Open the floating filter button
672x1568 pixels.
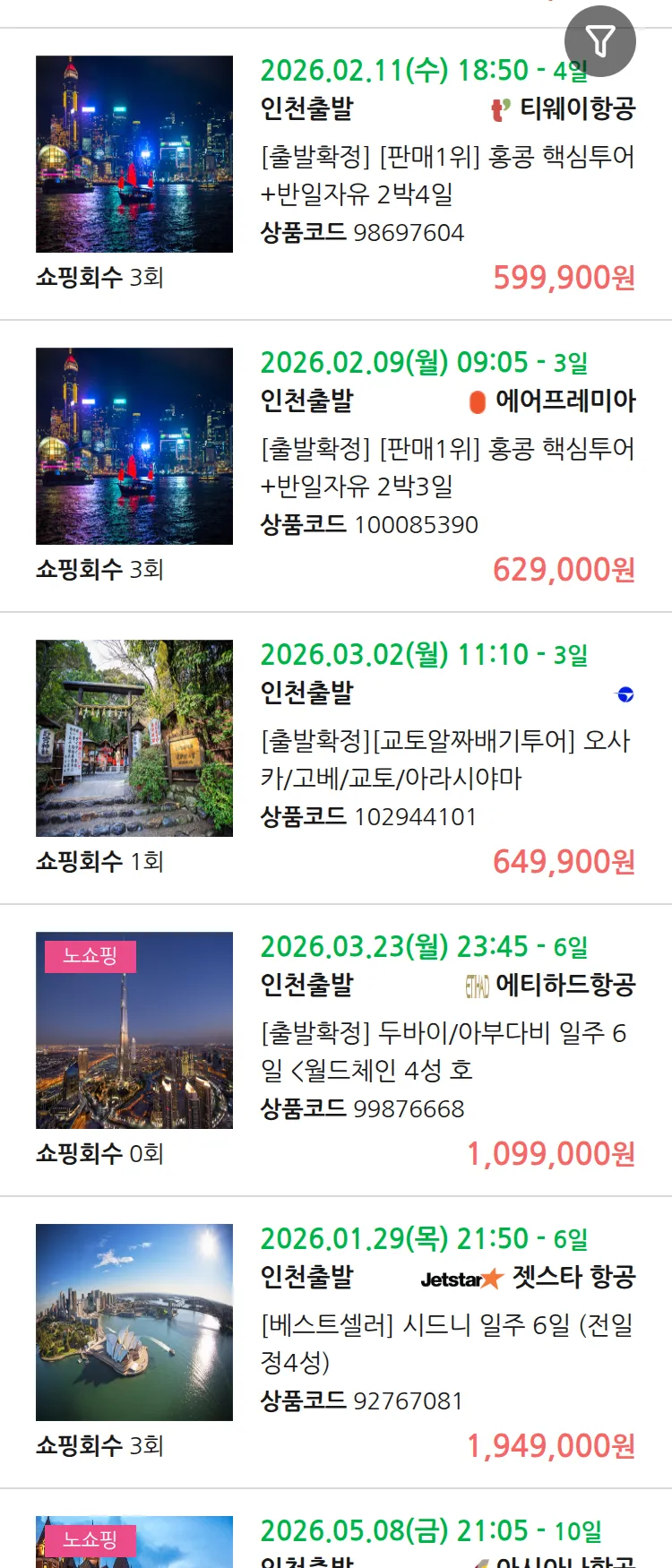pos(599,41)
